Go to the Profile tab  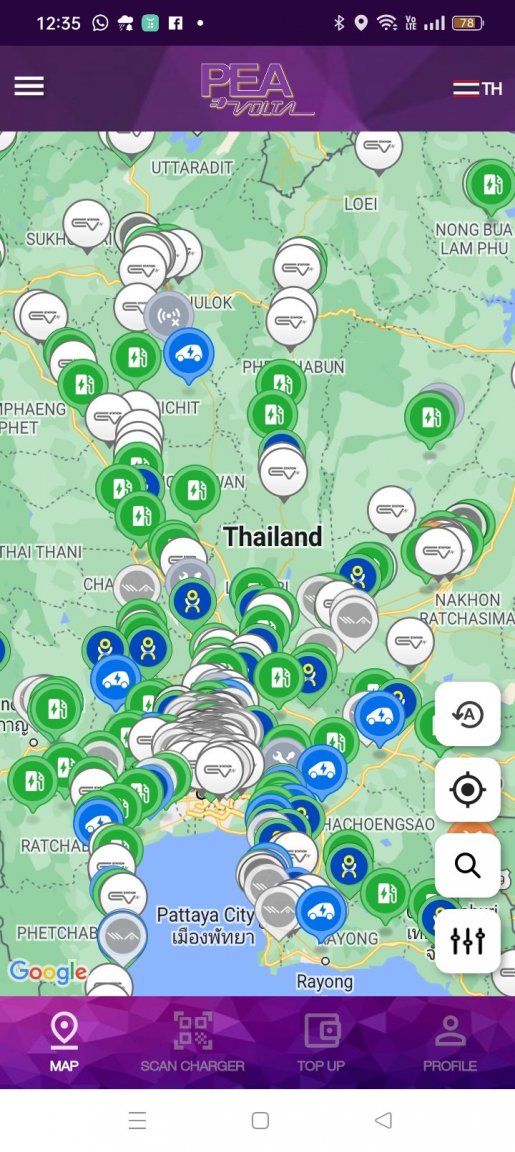pyautogui.click(x=450, y=1042)
